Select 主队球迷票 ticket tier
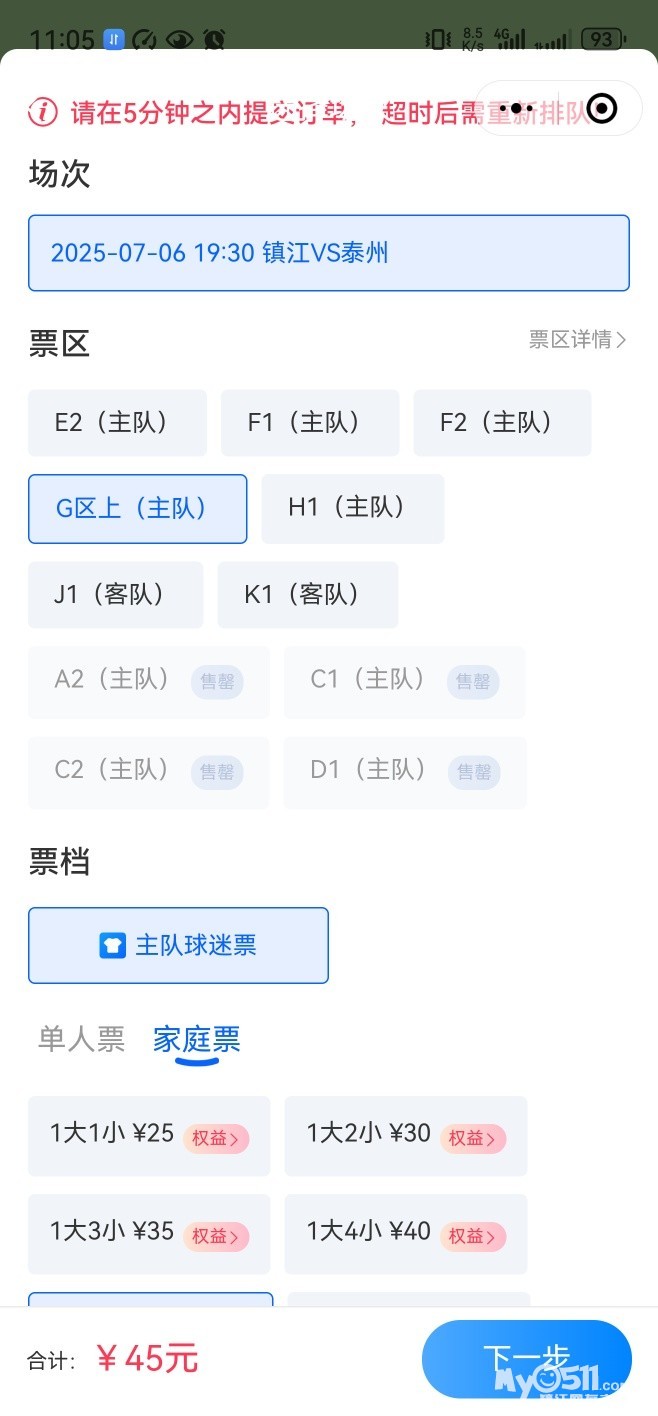The image size is (658, 1416). pos(178,945)
